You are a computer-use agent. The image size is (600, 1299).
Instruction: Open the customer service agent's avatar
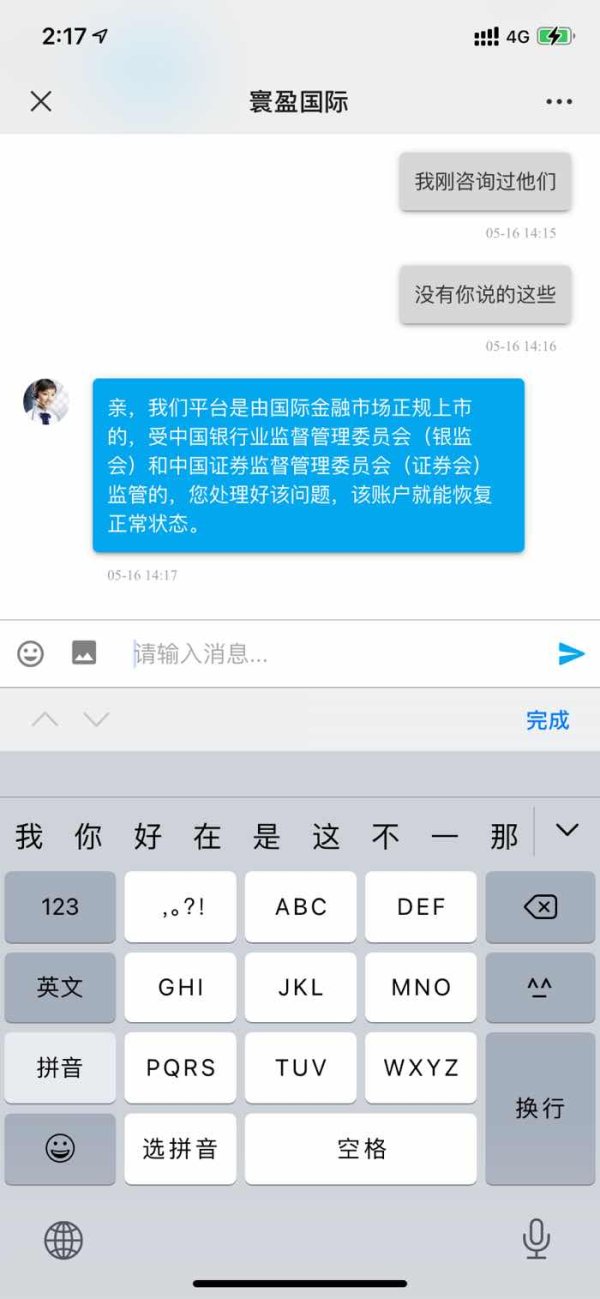(x=46, y=401)
